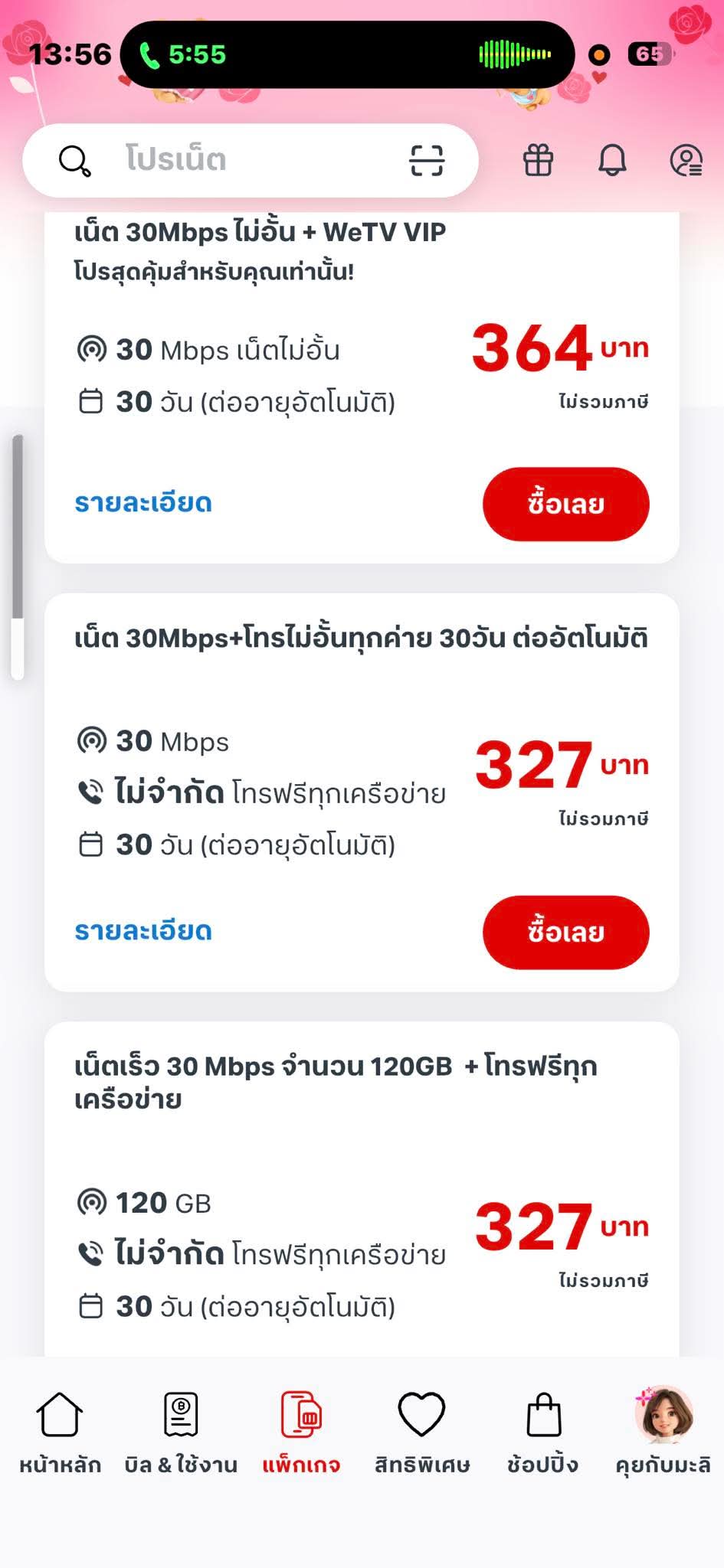Open the notifications bell
The image size is (724, 1568).
[x=612, y=160]
